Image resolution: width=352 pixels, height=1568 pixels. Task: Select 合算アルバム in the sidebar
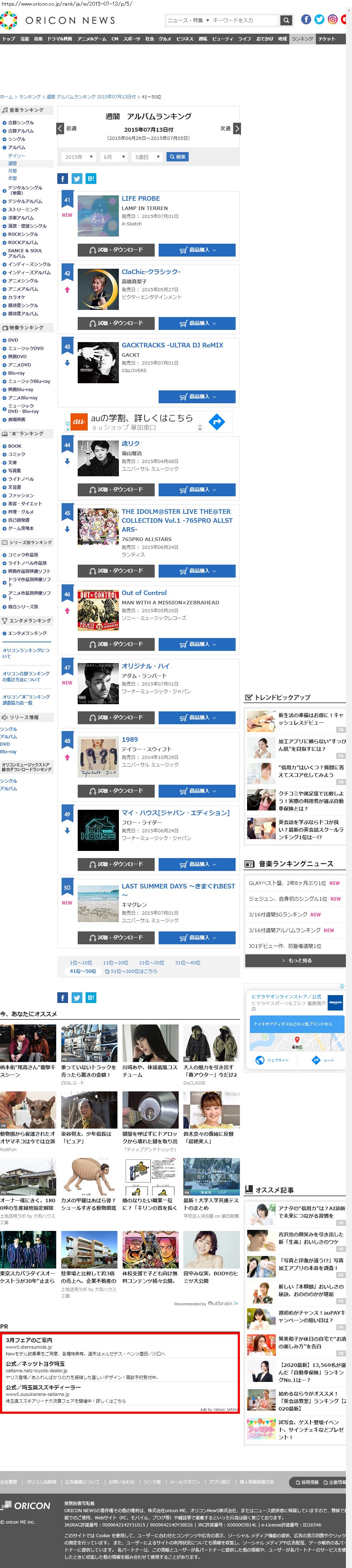coord(21,131)
